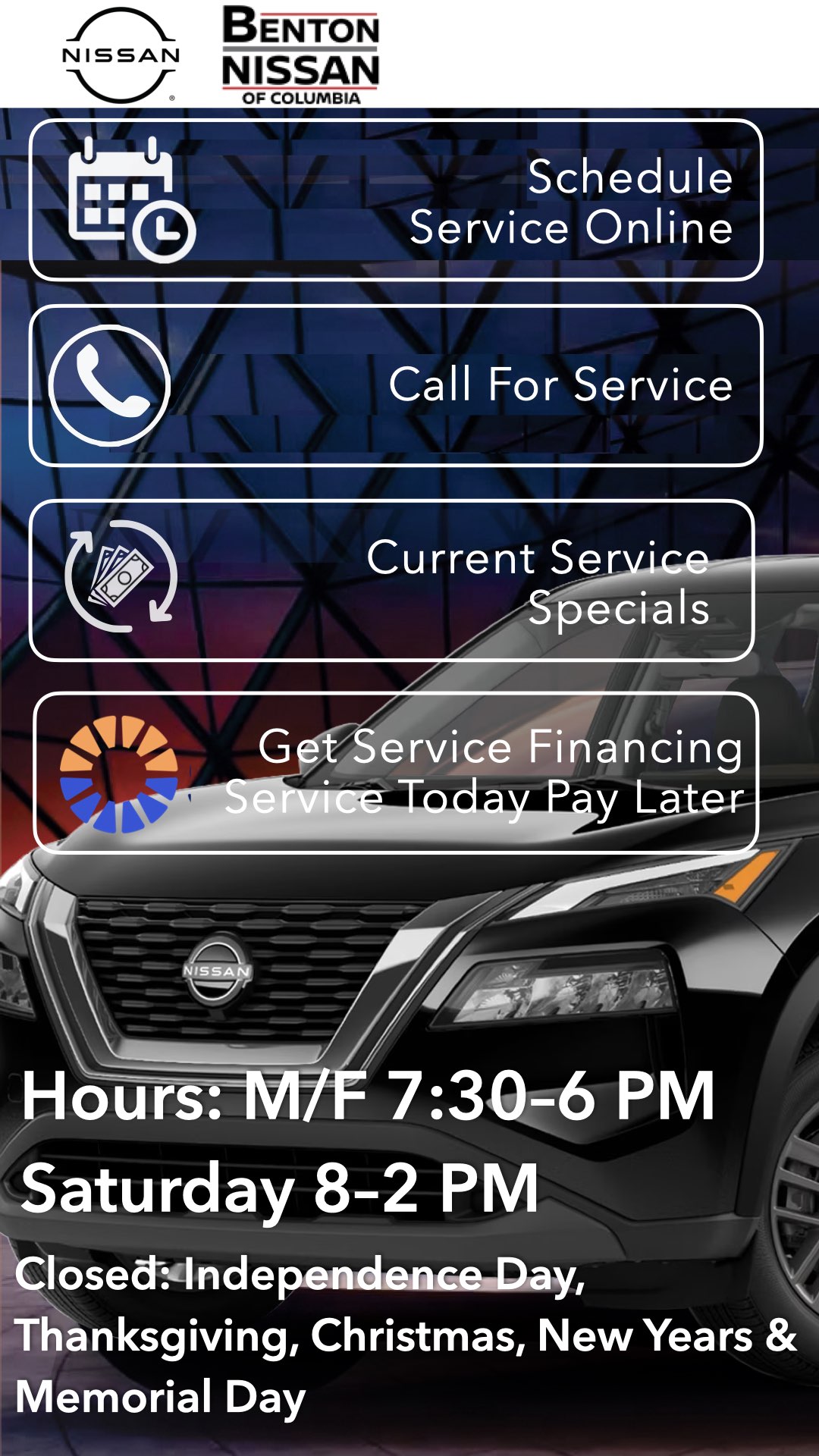Open Schedule Service Online
819x1456 pixels.
pos(396,201)
